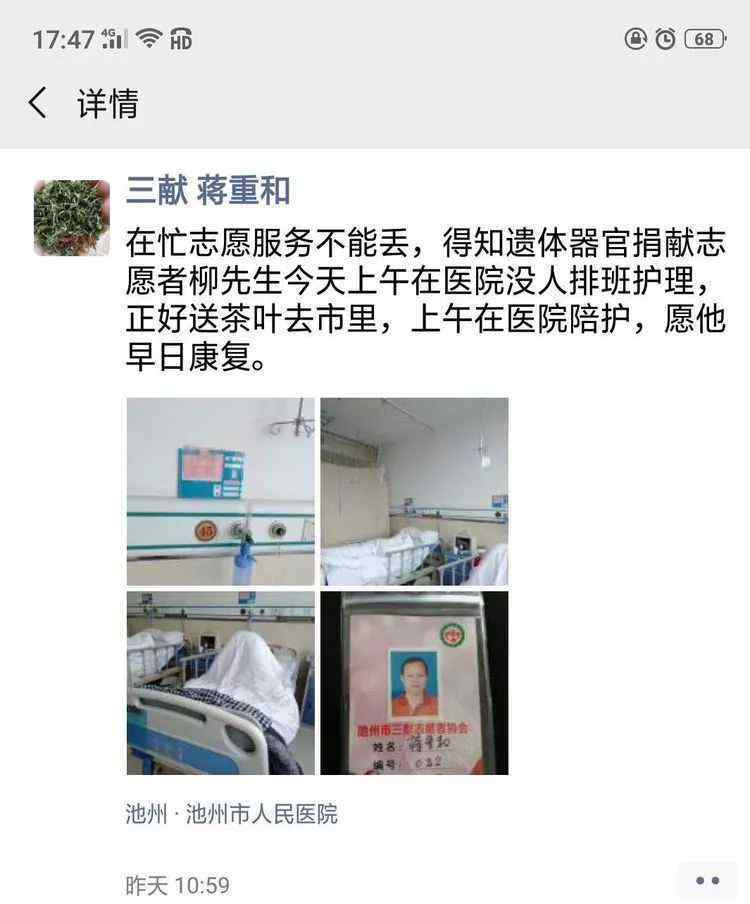Open location 池州 · 池州市人民医院
The height and width of the screenshot is (904, 750).
click(x=232, y=814)
